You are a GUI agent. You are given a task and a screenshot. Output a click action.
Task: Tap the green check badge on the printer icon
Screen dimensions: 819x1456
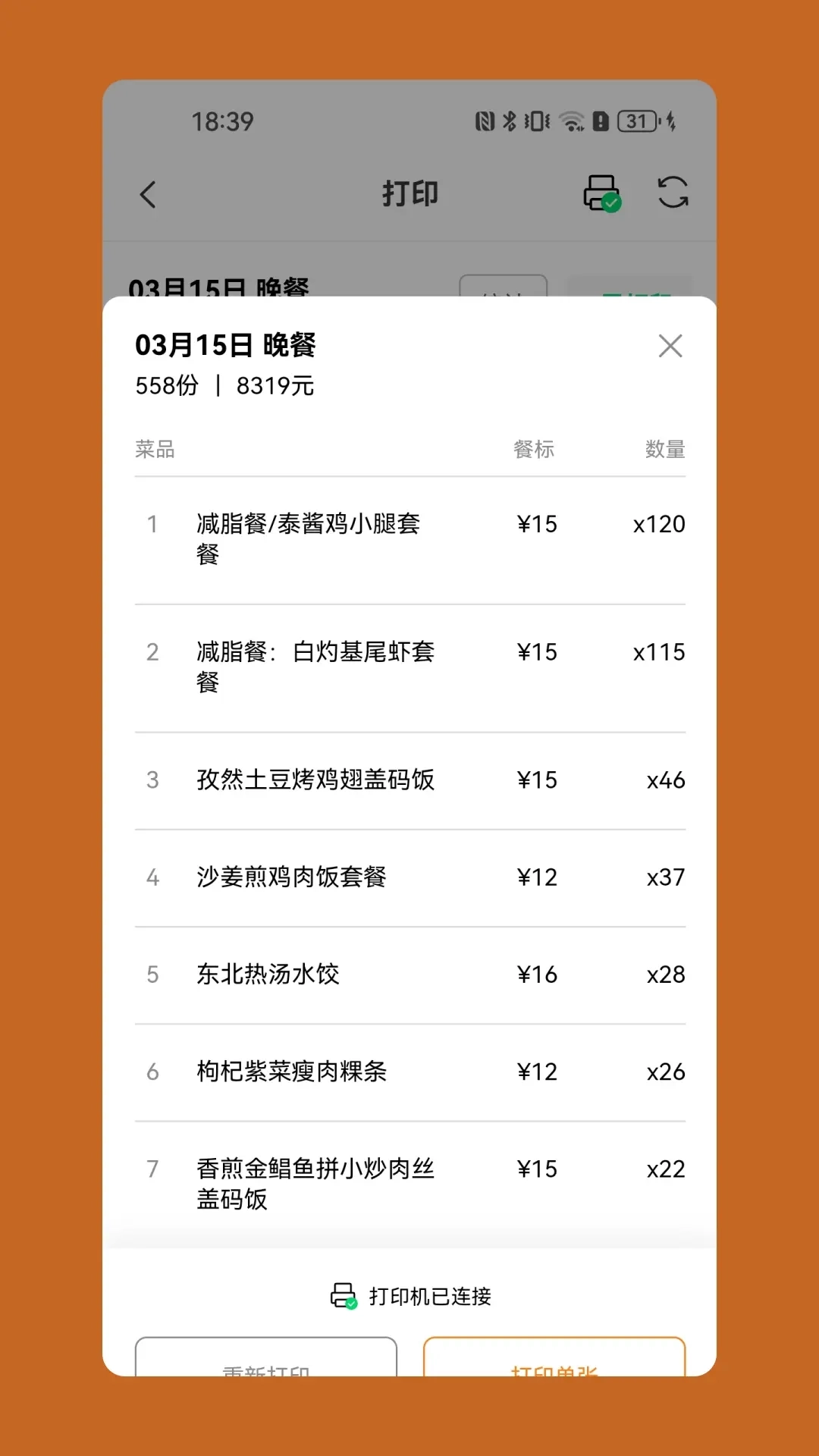point(611,203)
